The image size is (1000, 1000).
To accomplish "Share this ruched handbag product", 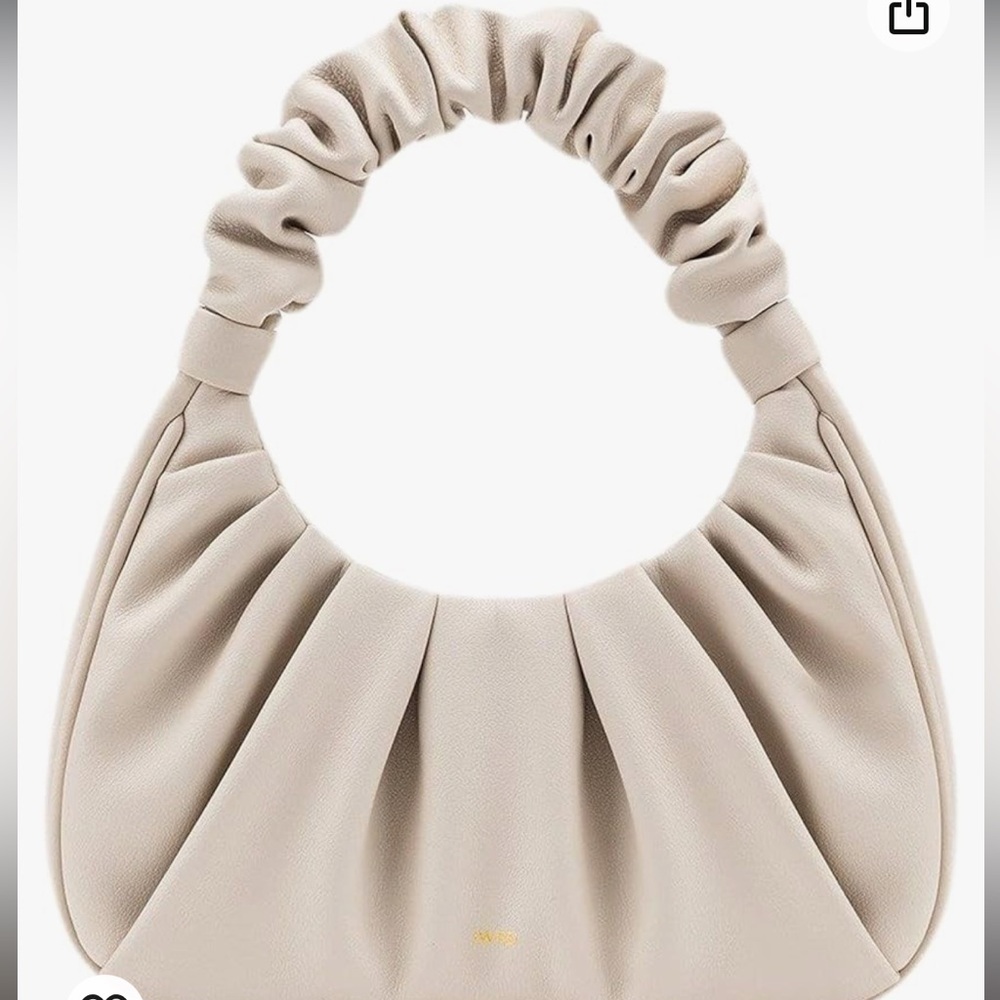I will point(908,15).
